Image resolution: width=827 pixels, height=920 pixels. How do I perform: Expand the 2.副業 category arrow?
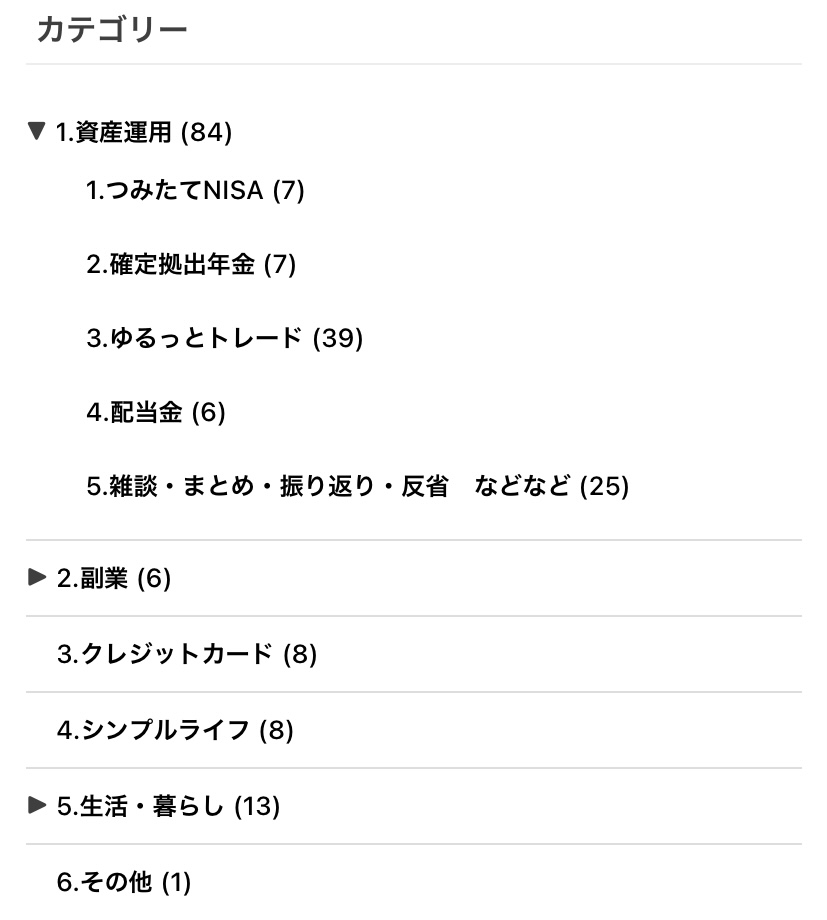pyautogui.click(x=37, y=577)
